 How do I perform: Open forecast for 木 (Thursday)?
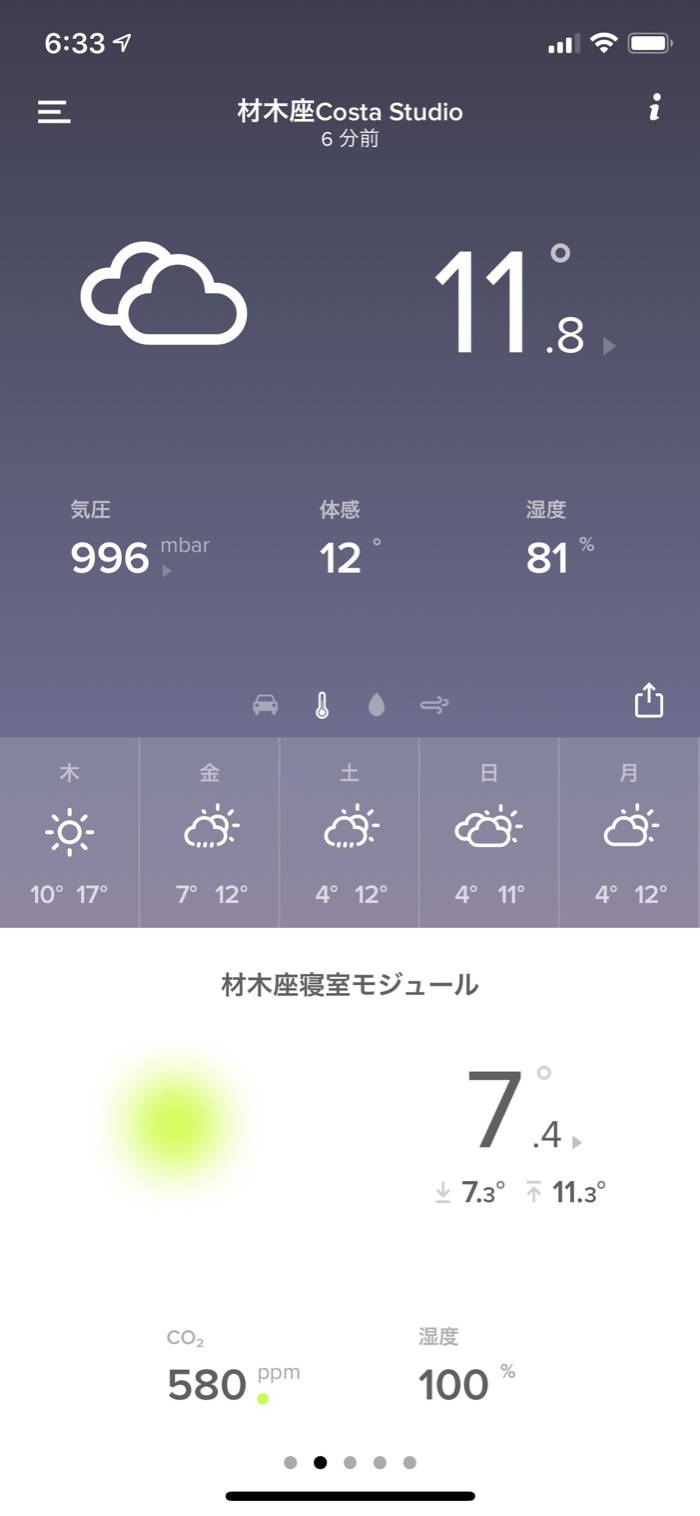(69, 833)
